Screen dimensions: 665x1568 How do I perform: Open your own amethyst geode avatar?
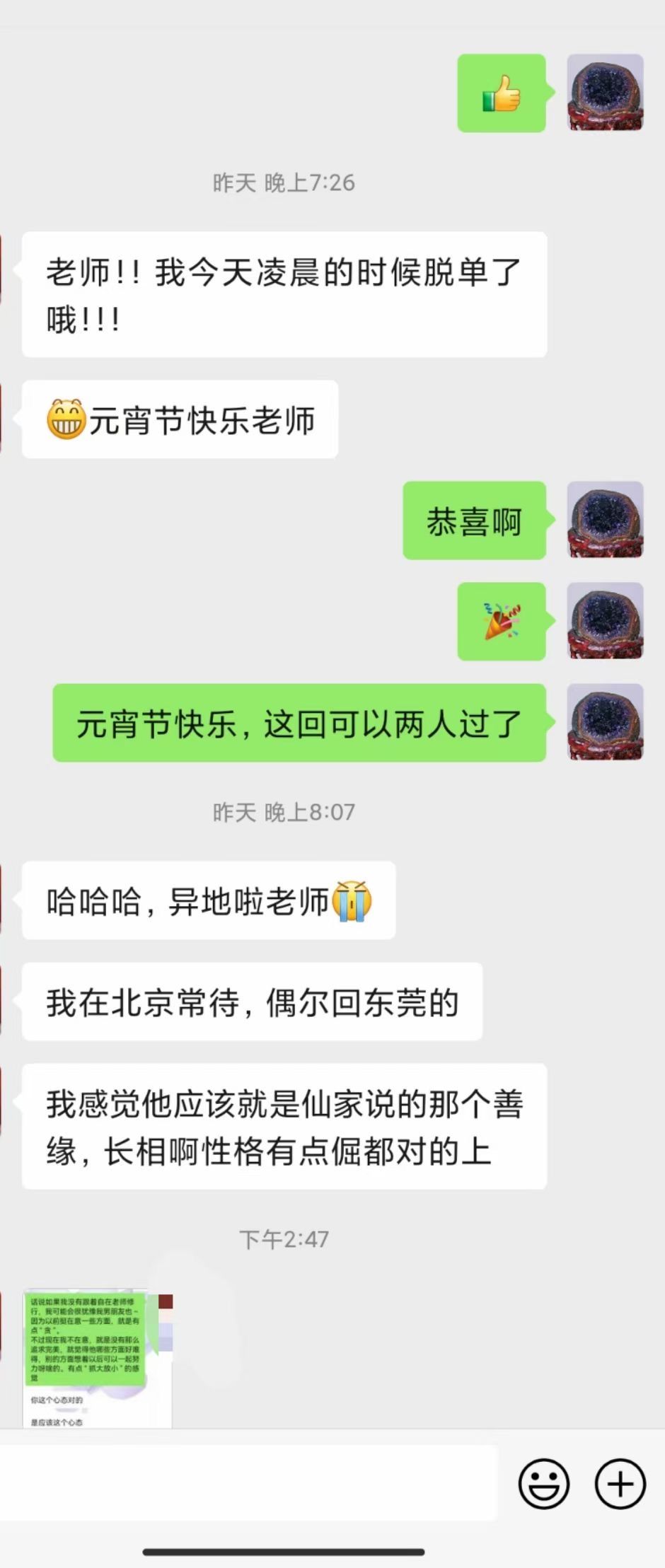[605, 522]
